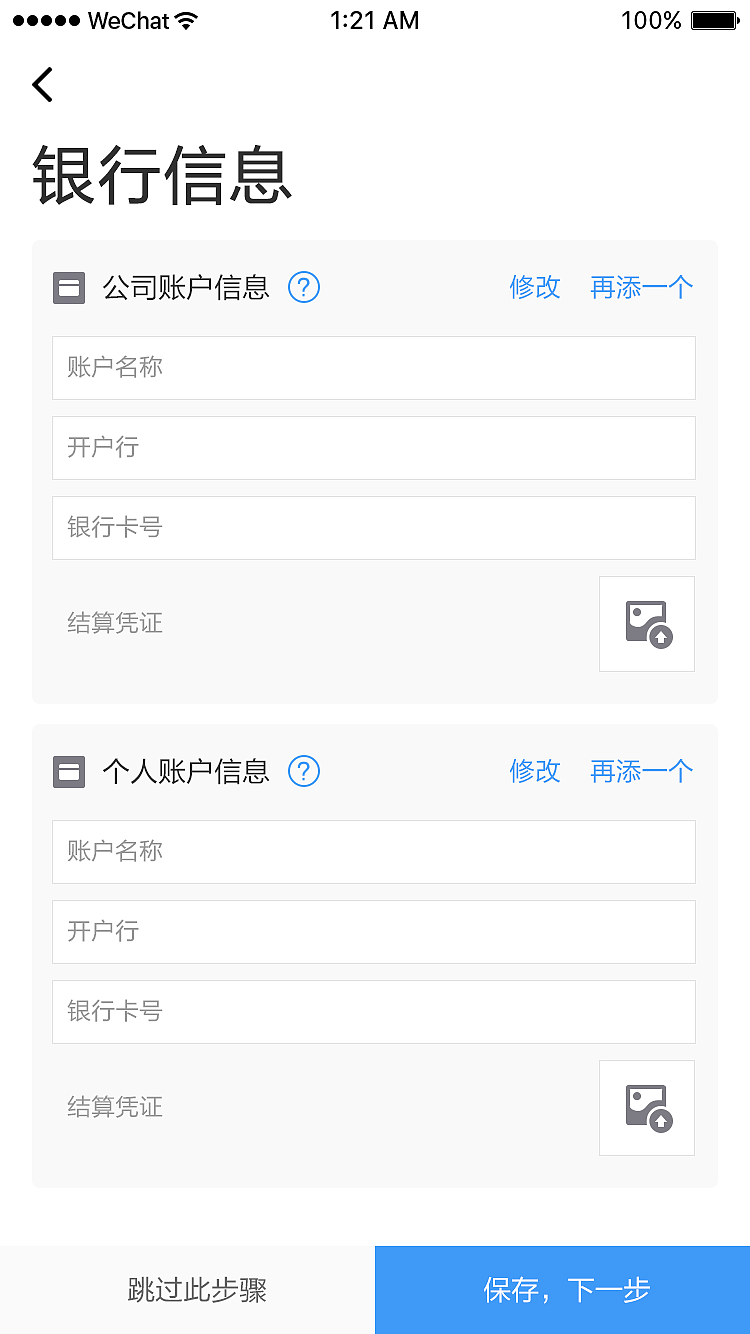
Task: Focus the 开户行 field under 个人账户信息
Action: [374, 932]
